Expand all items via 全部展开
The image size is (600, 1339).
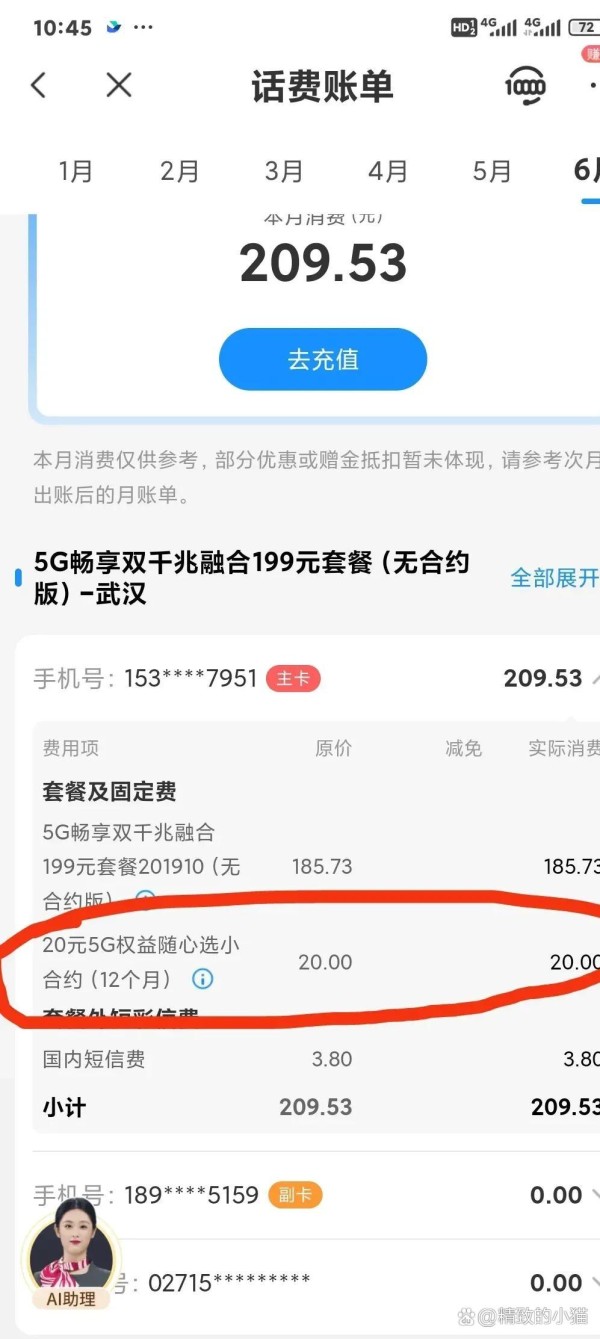pyautogui.click(x=555, y=578)
